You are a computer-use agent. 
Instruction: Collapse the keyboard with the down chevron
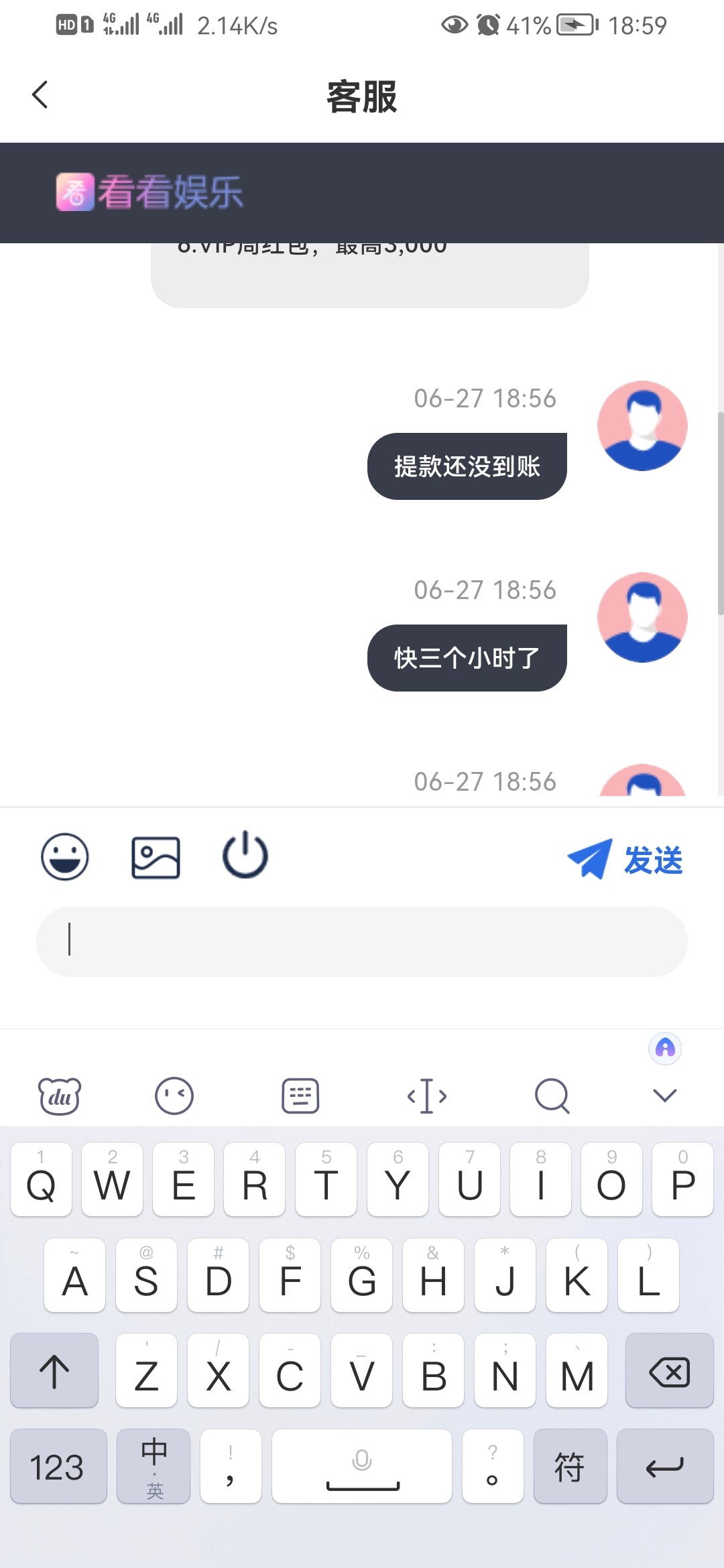[663, 1096]
